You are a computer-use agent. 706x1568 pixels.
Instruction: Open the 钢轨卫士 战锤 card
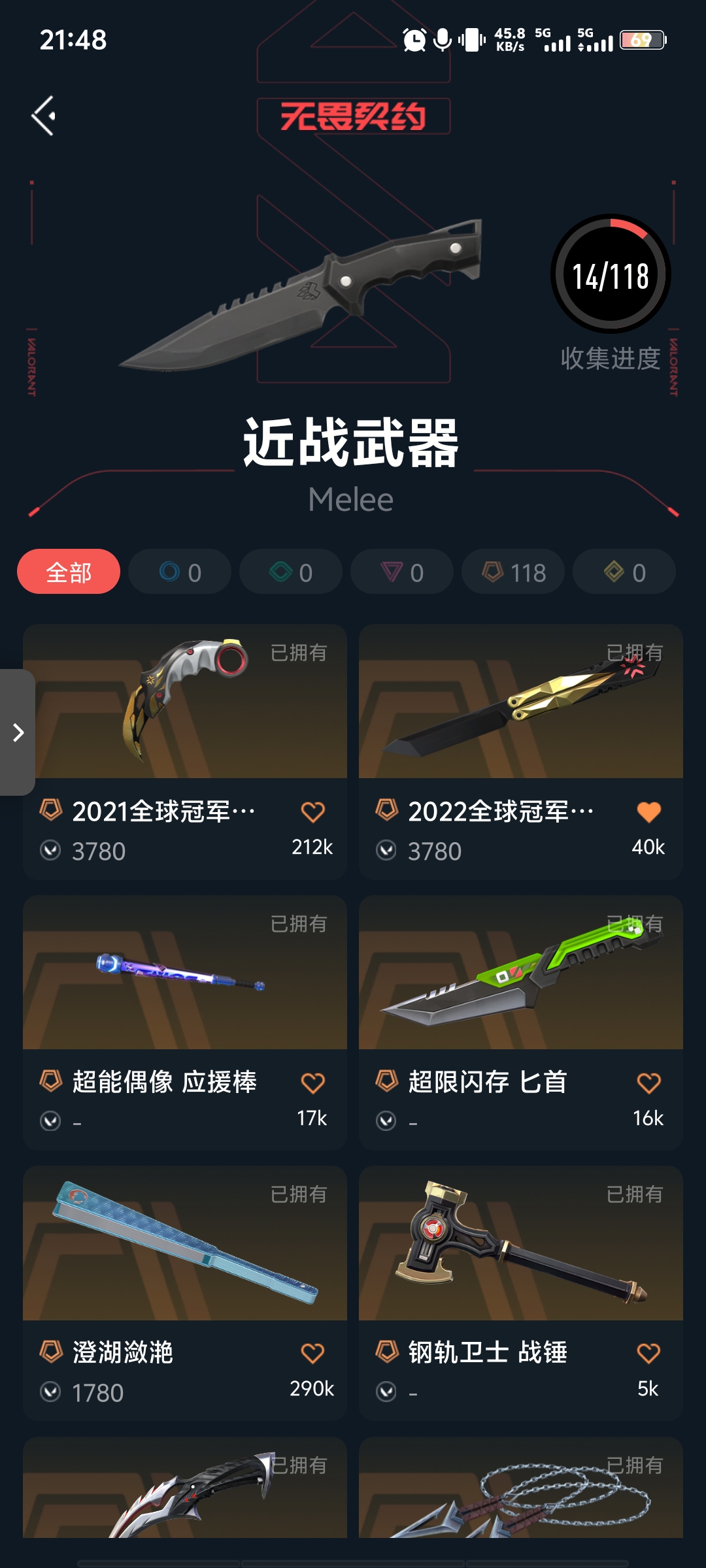521,1244
